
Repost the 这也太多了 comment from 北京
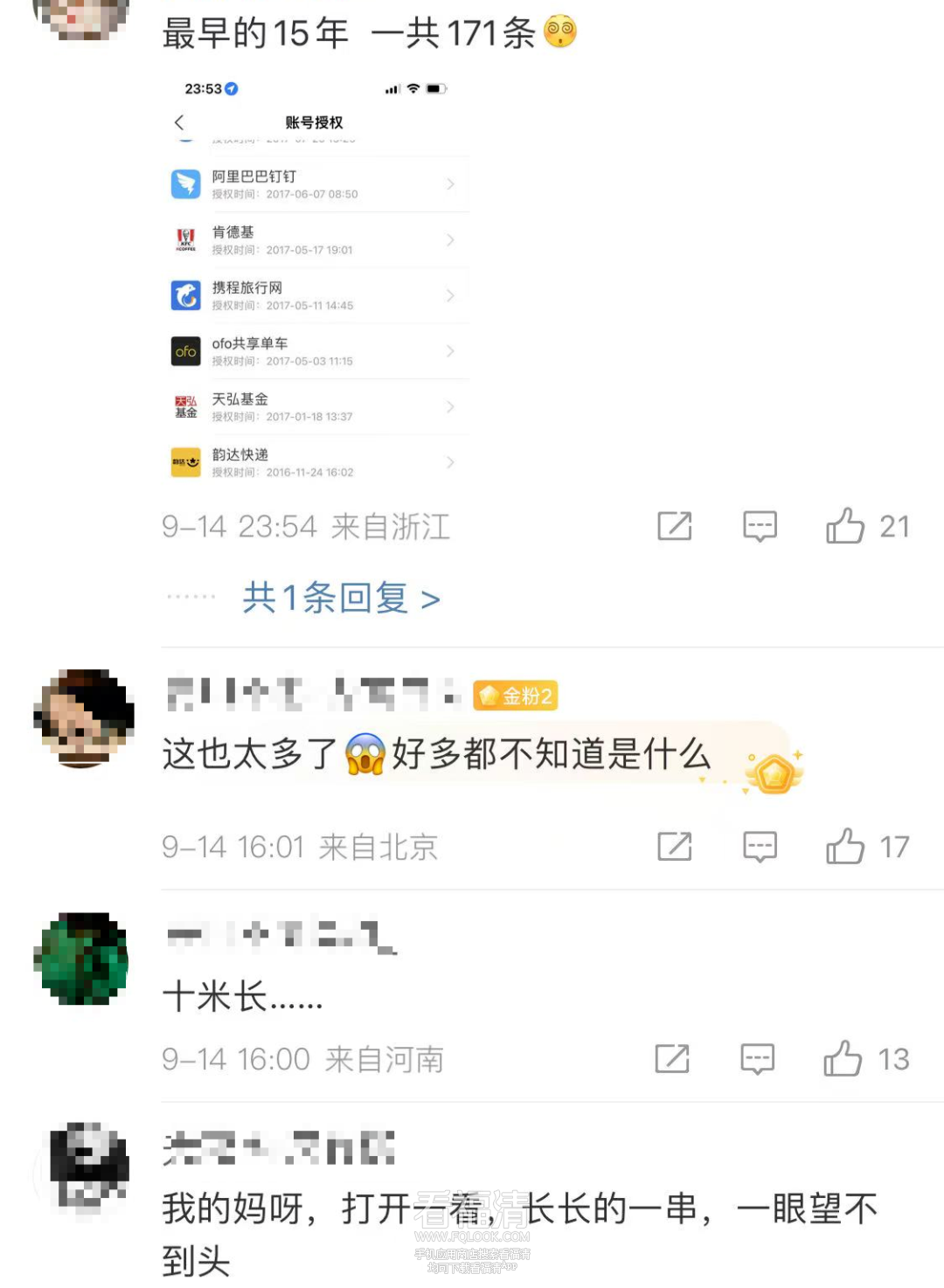point(674,846)
